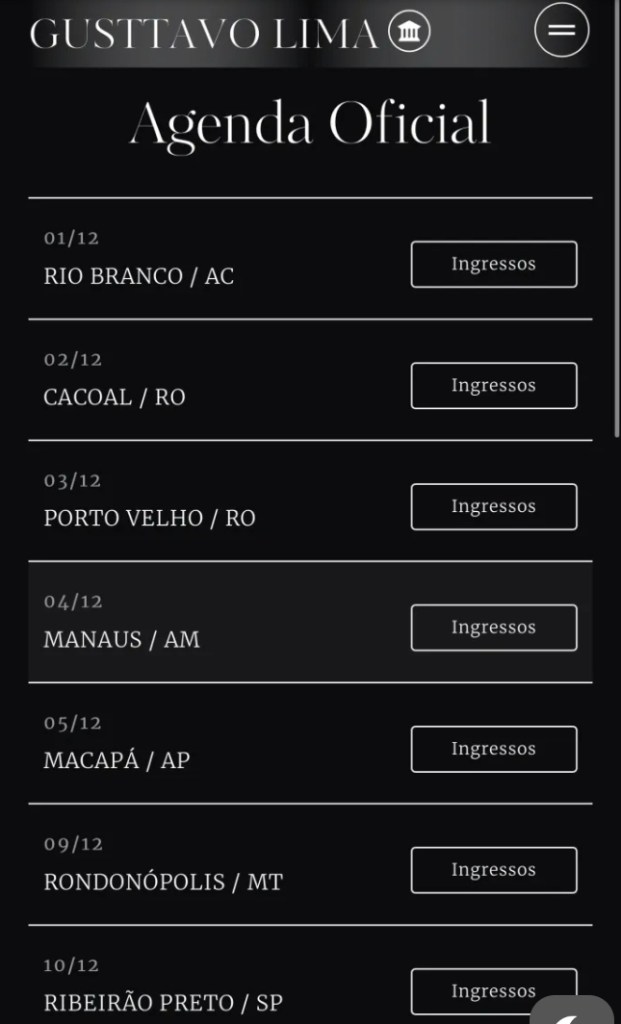The width and height of the screenshot is (621, 1024).
Task: View Ingressos for Rondonópolis / MT
Action: coord(493,869)
